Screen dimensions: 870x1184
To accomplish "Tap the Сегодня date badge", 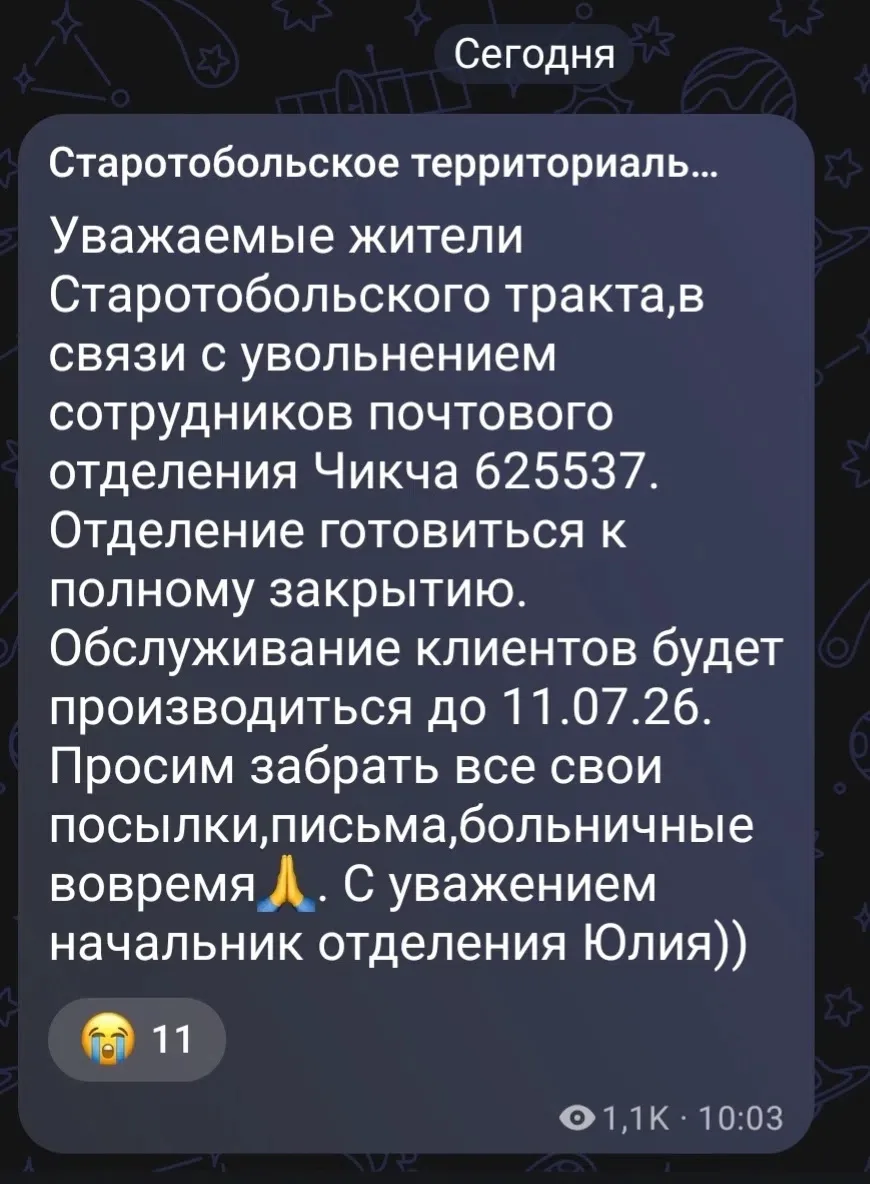I will 535,54.
